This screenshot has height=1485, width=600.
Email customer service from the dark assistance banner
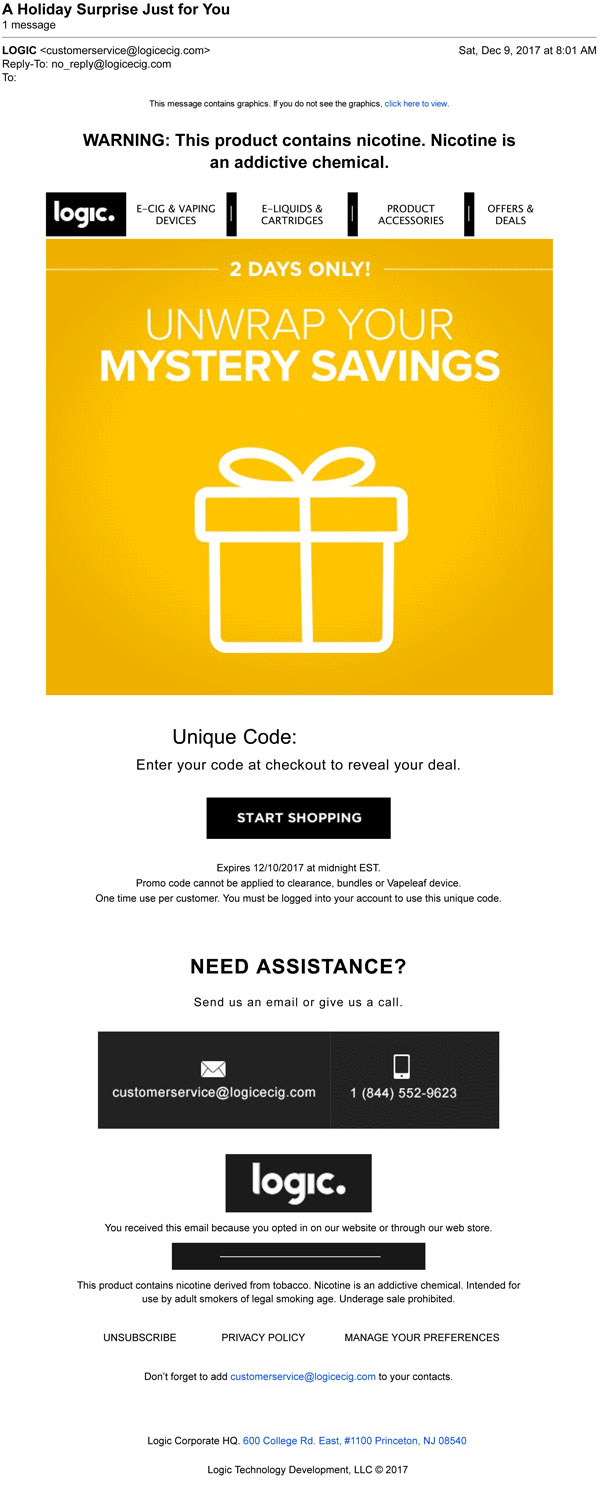pos(214,1081)
